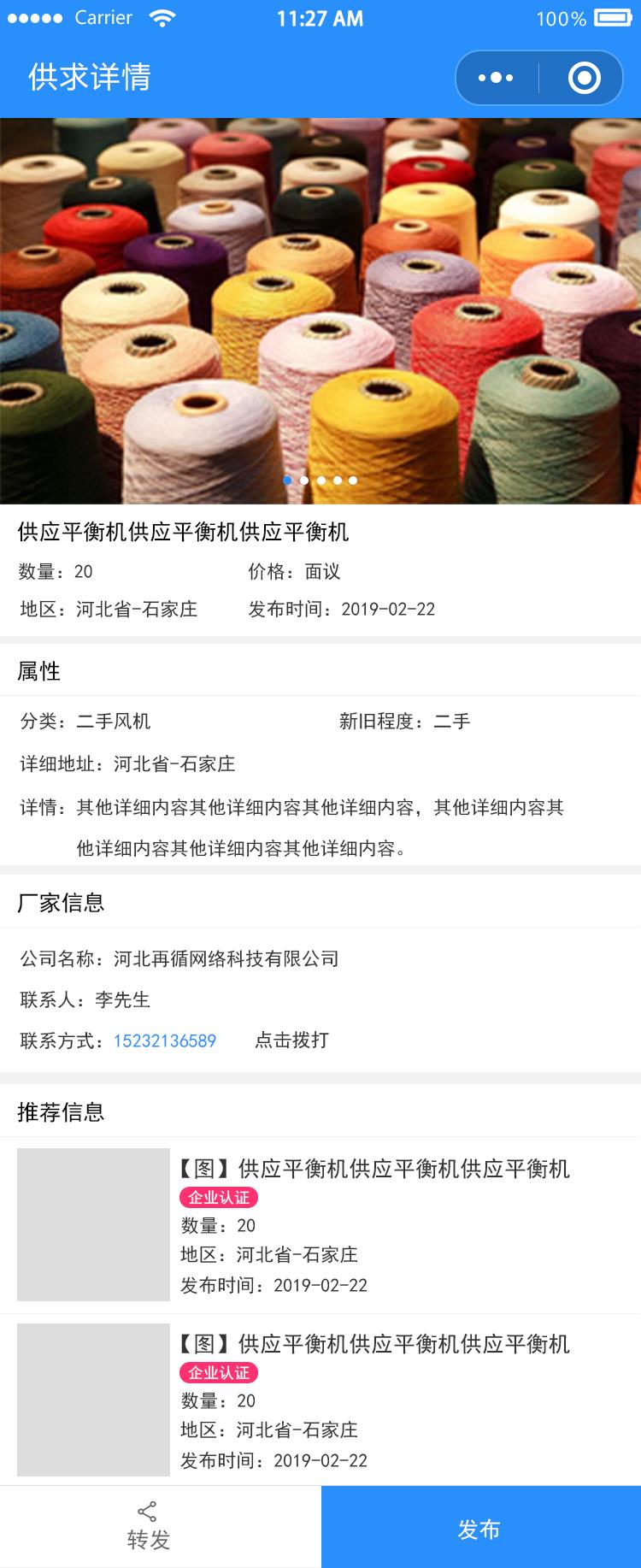Tap the banner carousel page indicator dots
Image resolution: width=641 pixels, height=1568 pixels.
320,480
